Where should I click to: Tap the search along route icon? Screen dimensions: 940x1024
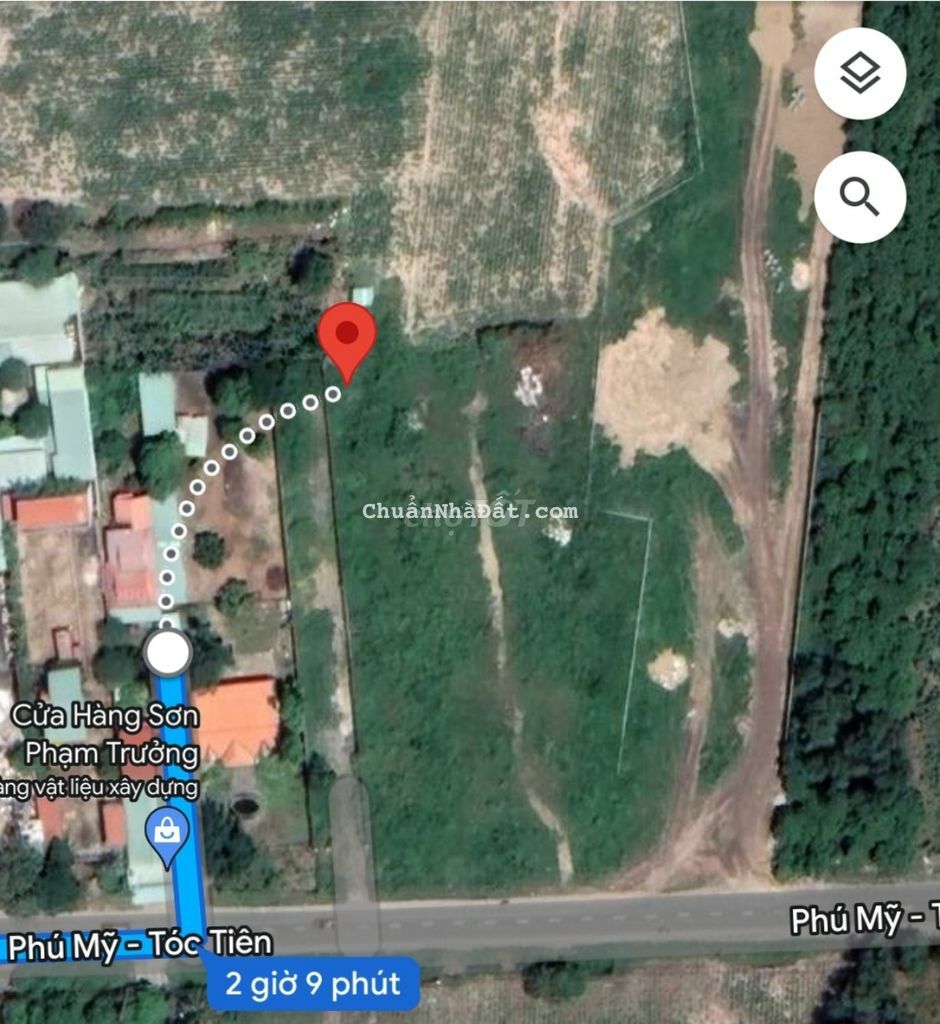click(x=860, y=197)
